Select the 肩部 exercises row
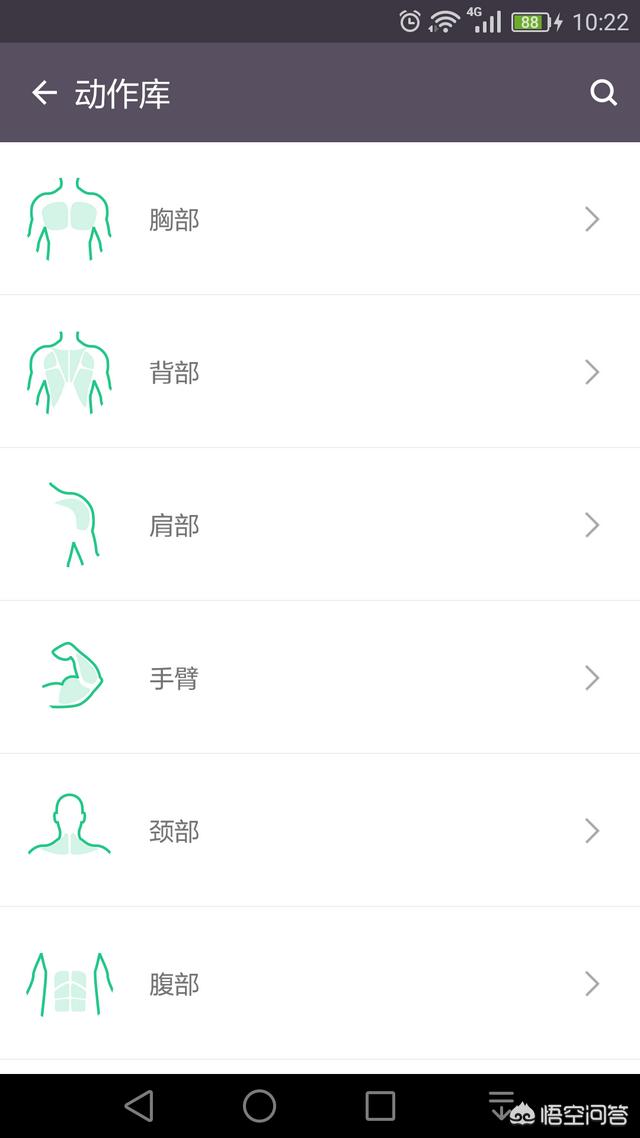This screenshot has width=640, height=1138. coord(320,525)
